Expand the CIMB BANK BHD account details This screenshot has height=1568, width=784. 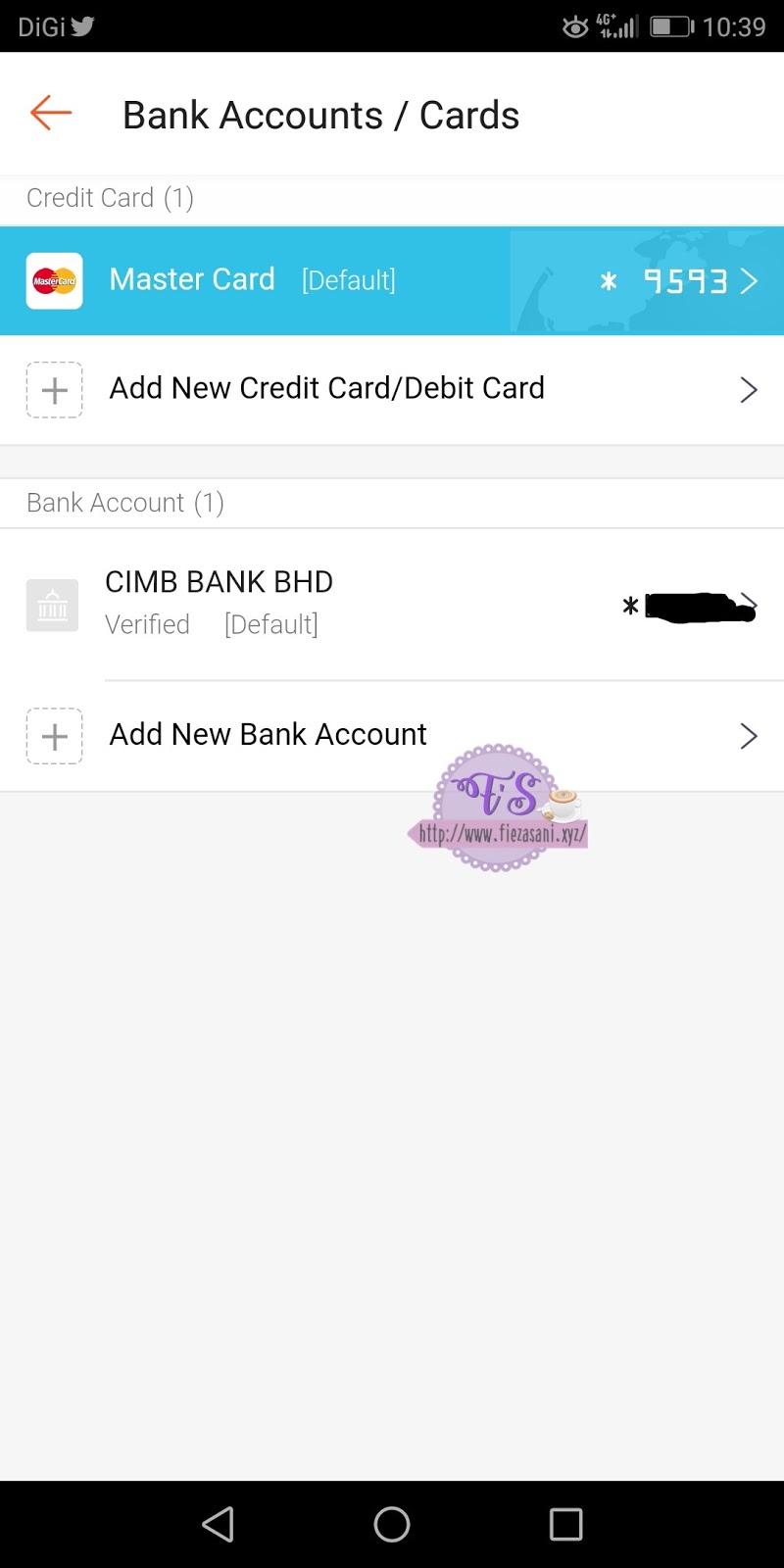pyautogui.click(x=748, y=605)
